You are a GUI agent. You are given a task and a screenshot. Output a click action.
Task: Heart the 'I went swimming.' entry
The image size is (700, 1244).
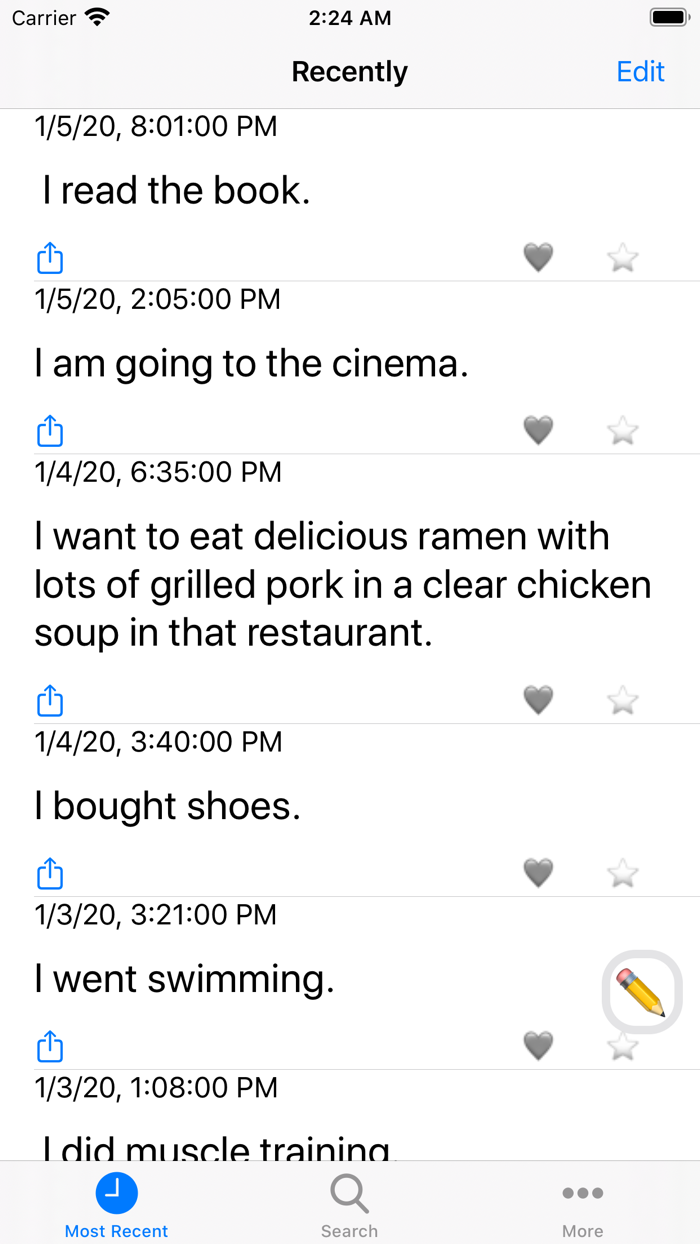538,1046
